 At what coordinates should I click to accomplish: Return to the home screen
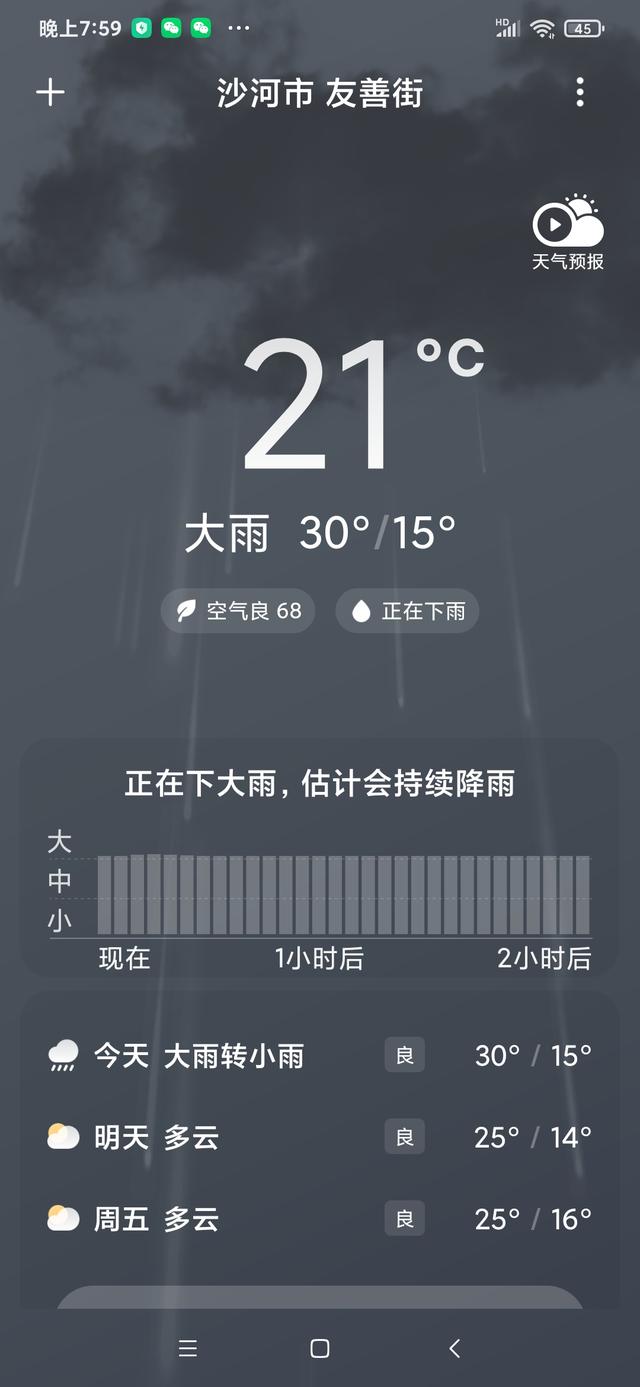pos(320,1348)
